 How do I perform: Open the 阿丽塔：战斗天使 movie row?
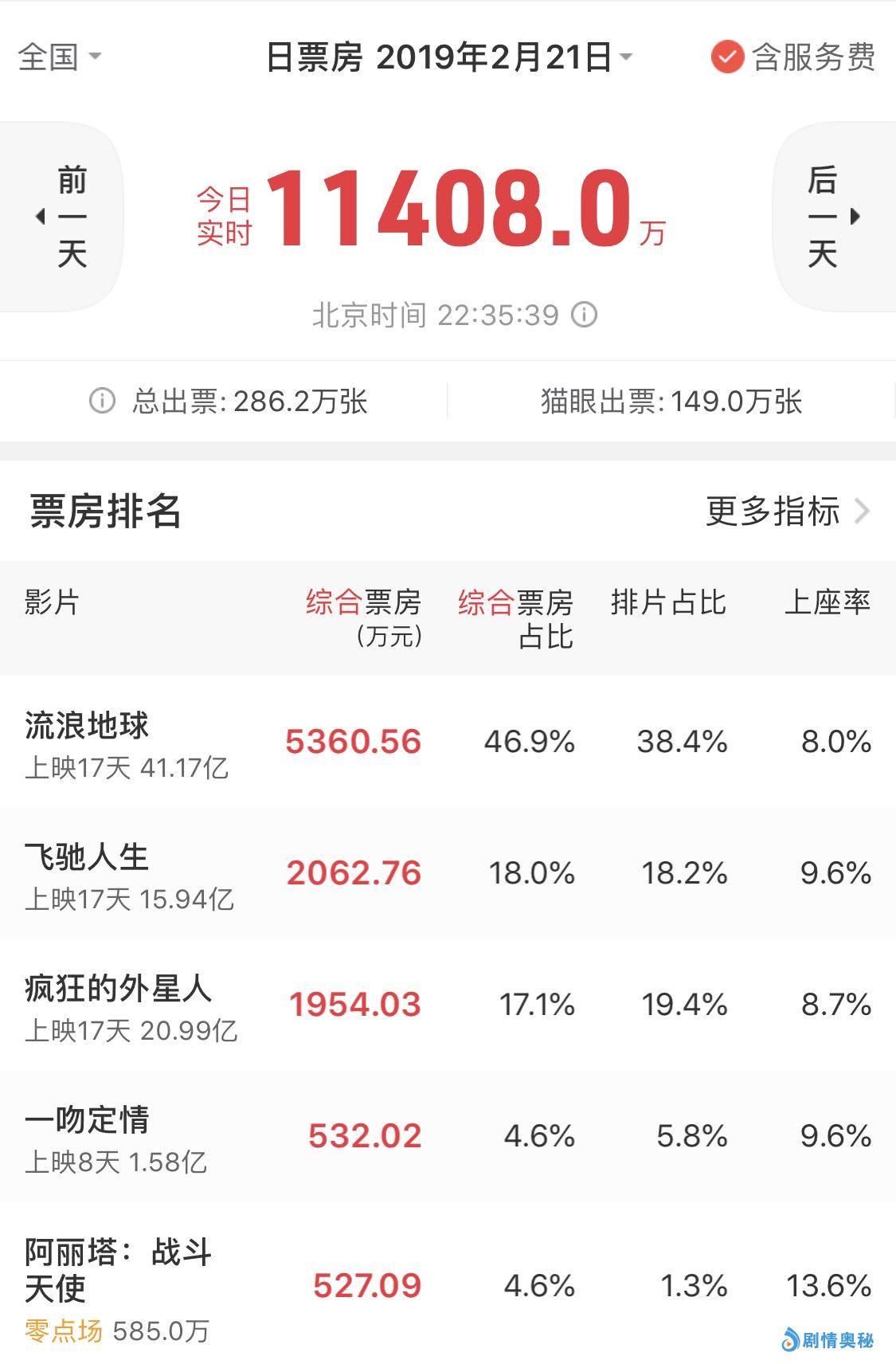(446, 1285)
